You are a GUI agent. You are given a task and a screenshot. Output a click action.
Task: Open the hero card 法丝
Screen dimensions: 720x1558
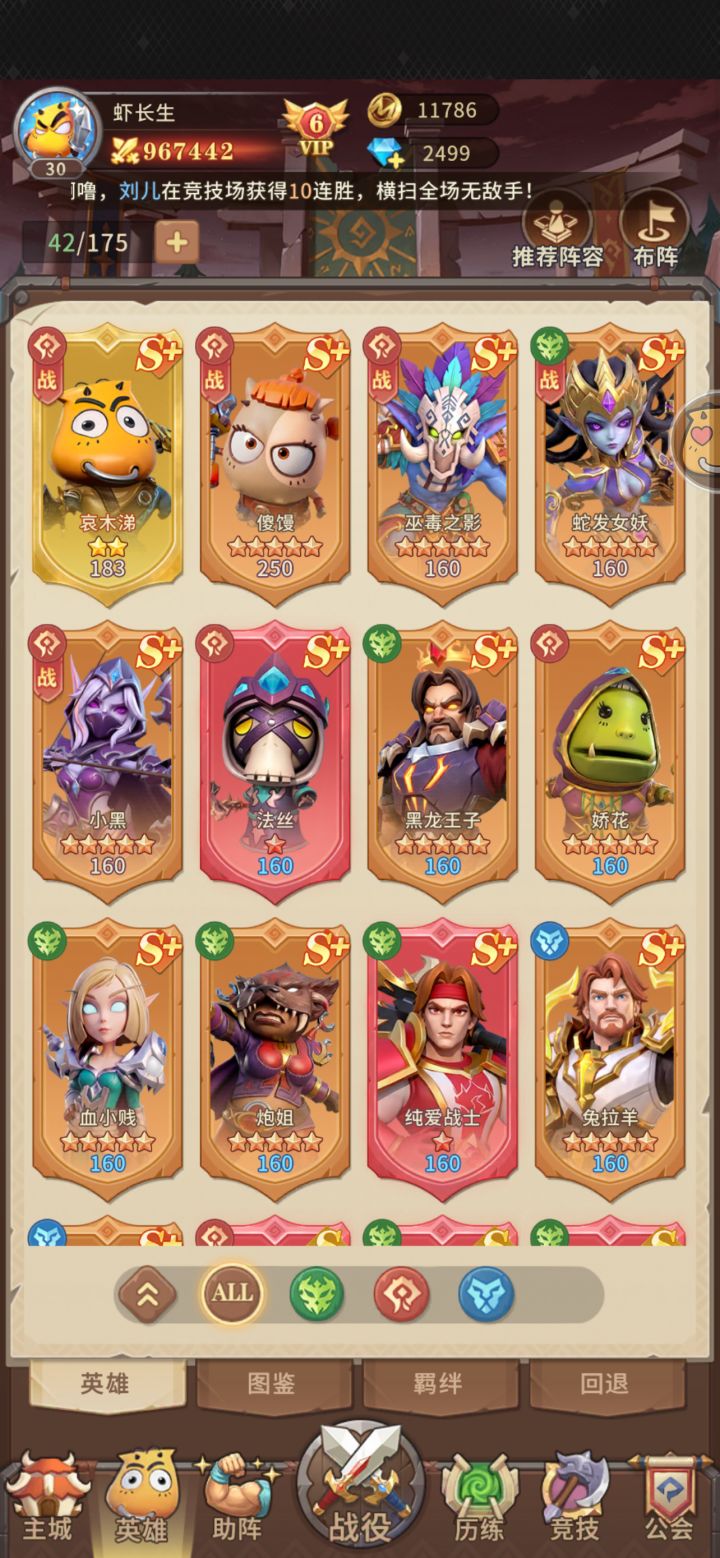[275, 752]
